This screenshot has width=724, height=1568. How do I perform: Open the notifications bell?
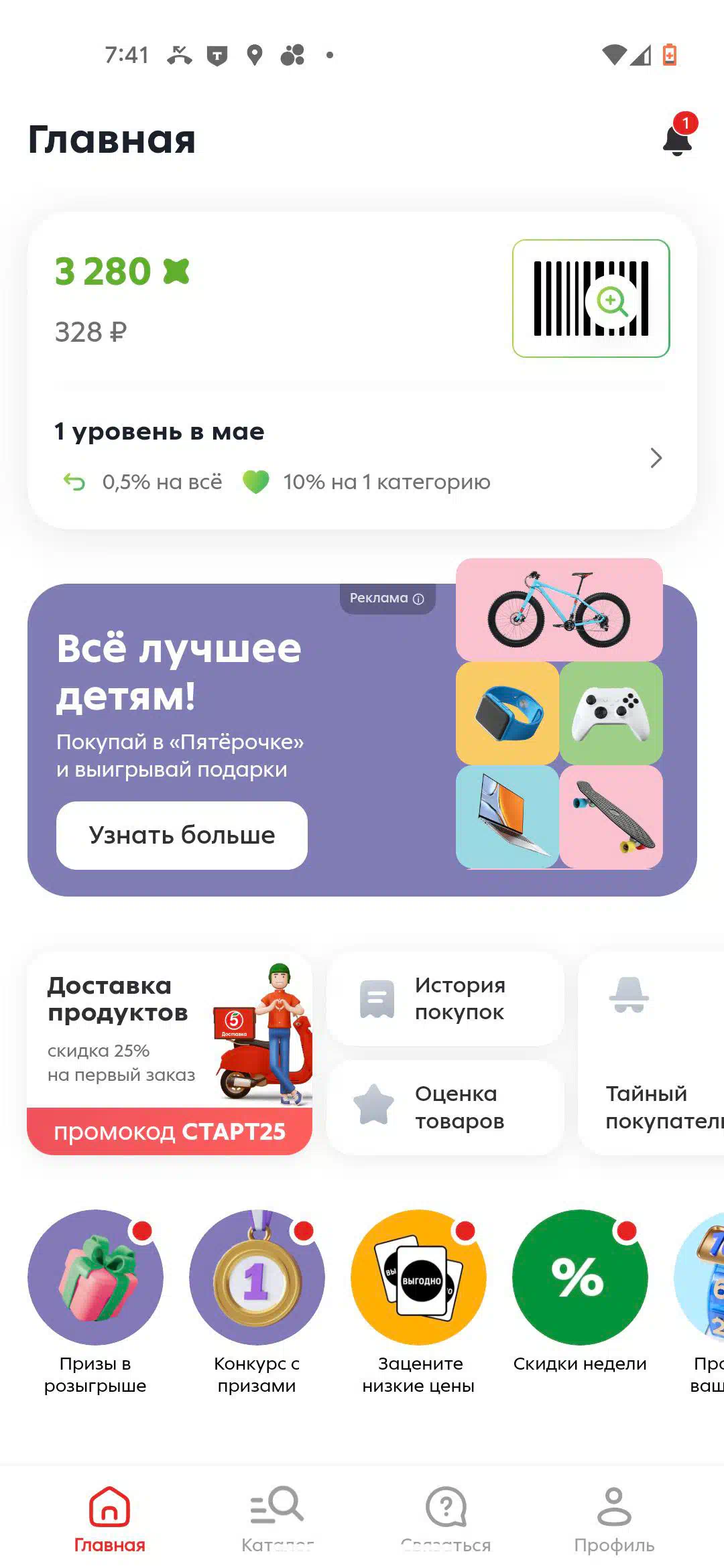(678, 137)
